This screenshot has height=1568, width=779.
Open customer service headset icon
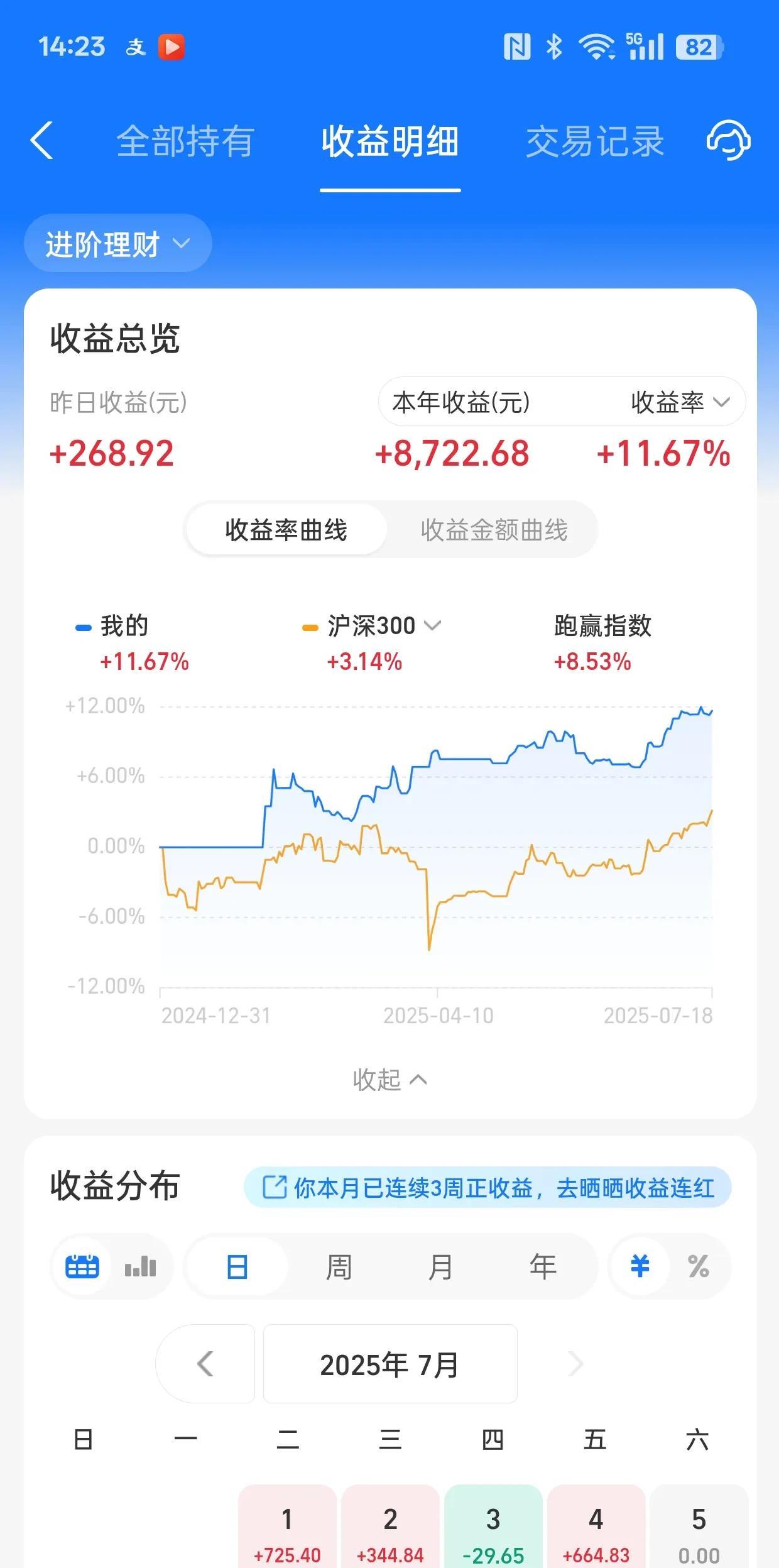(x=728, y=140)
